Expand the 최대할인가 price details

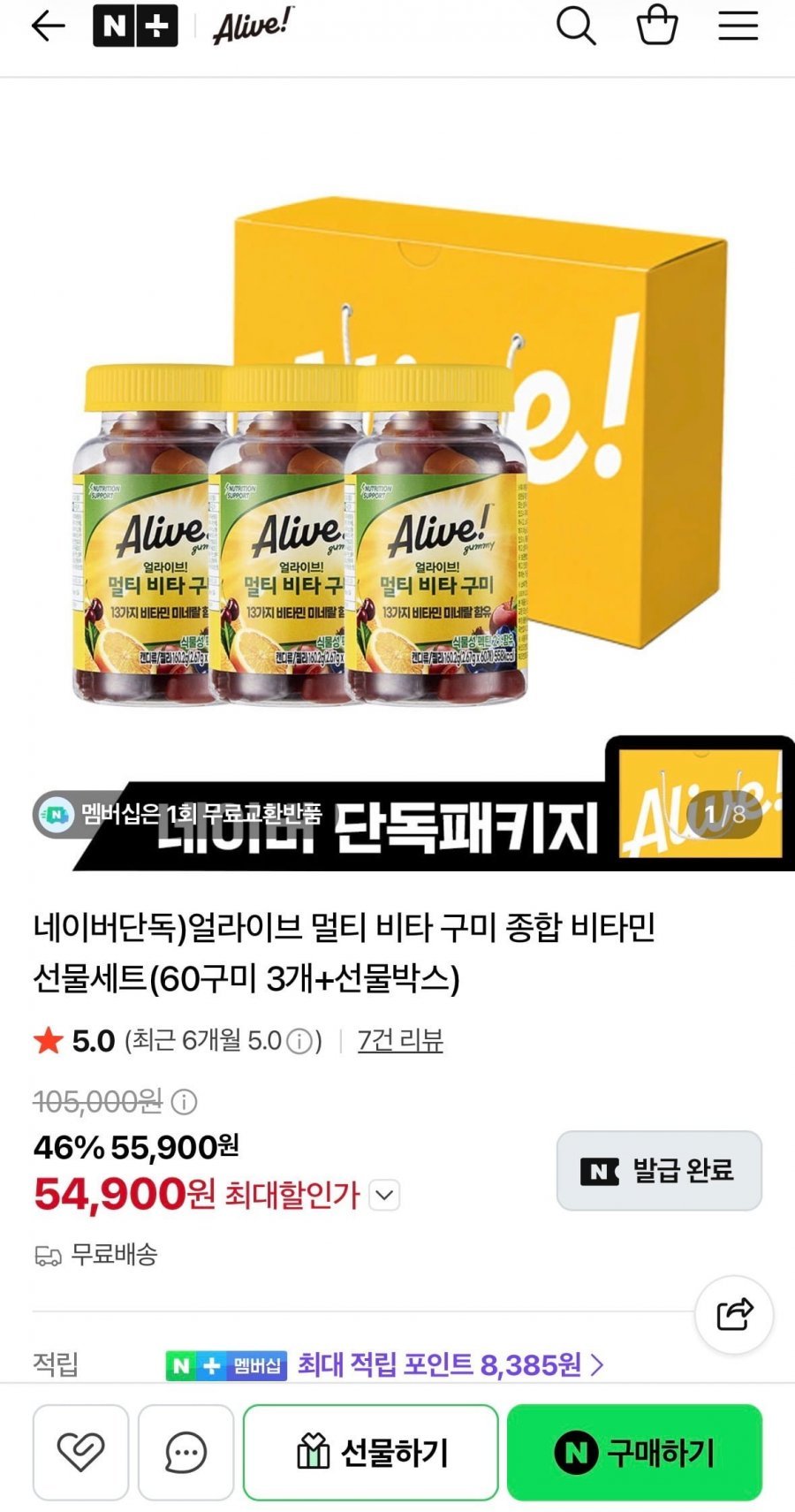click(384, 1196)
